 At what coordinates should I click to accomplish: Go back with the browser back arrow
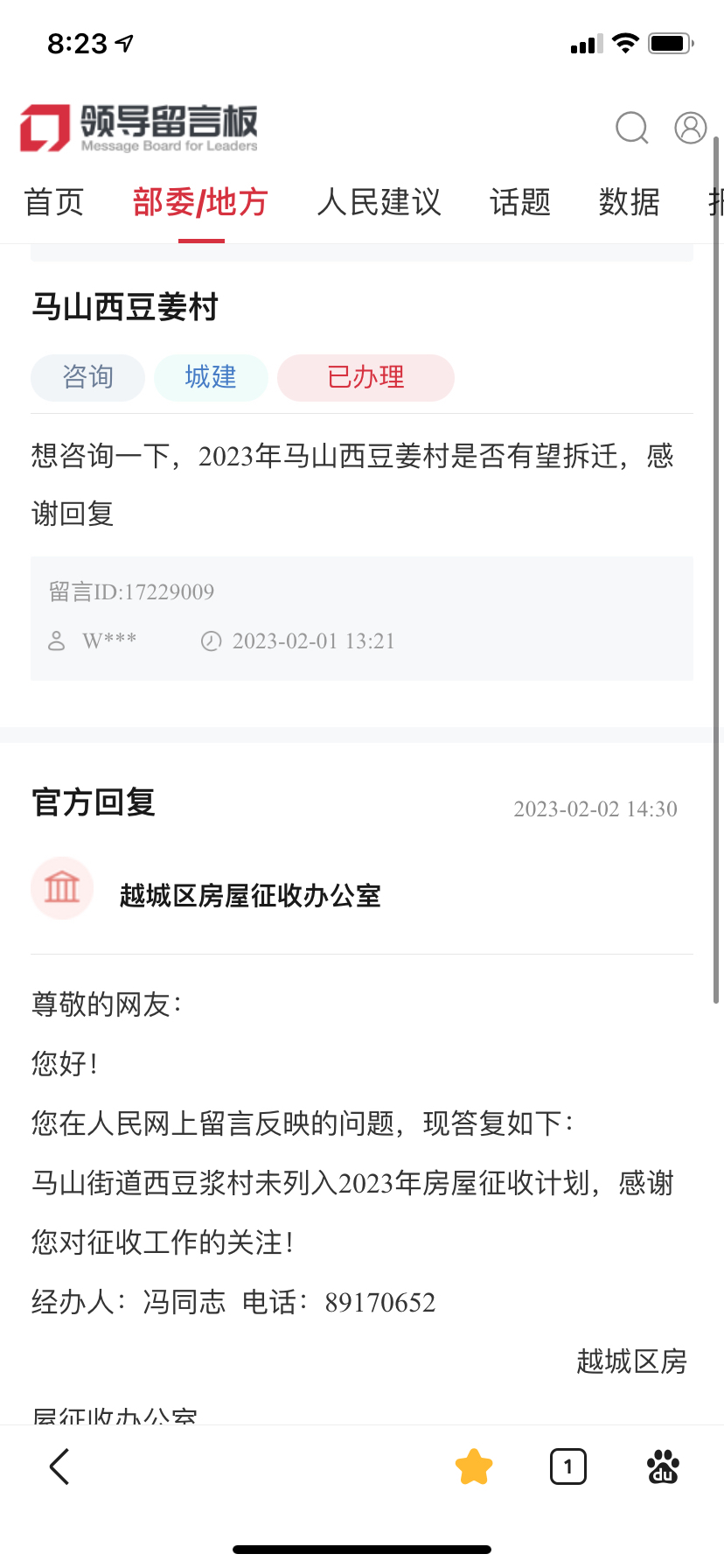point(59,1466)
